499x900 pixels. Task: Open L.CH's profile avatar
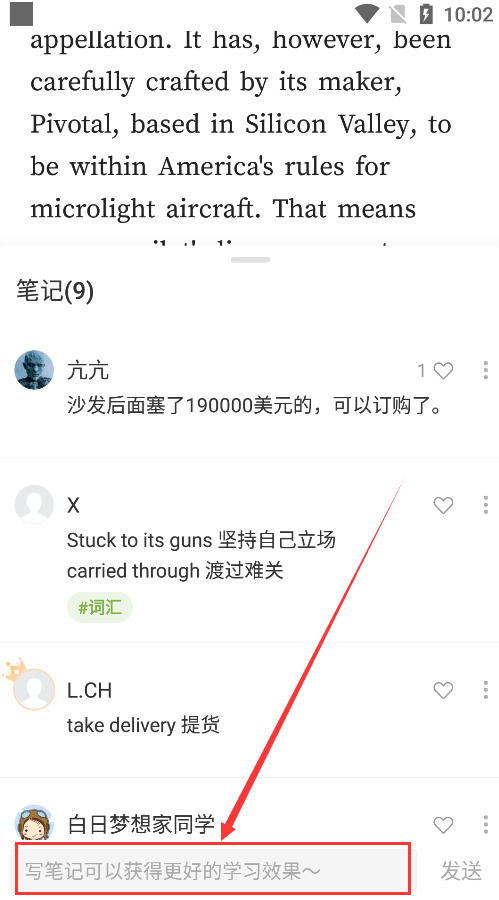click(x=34, y=689)
